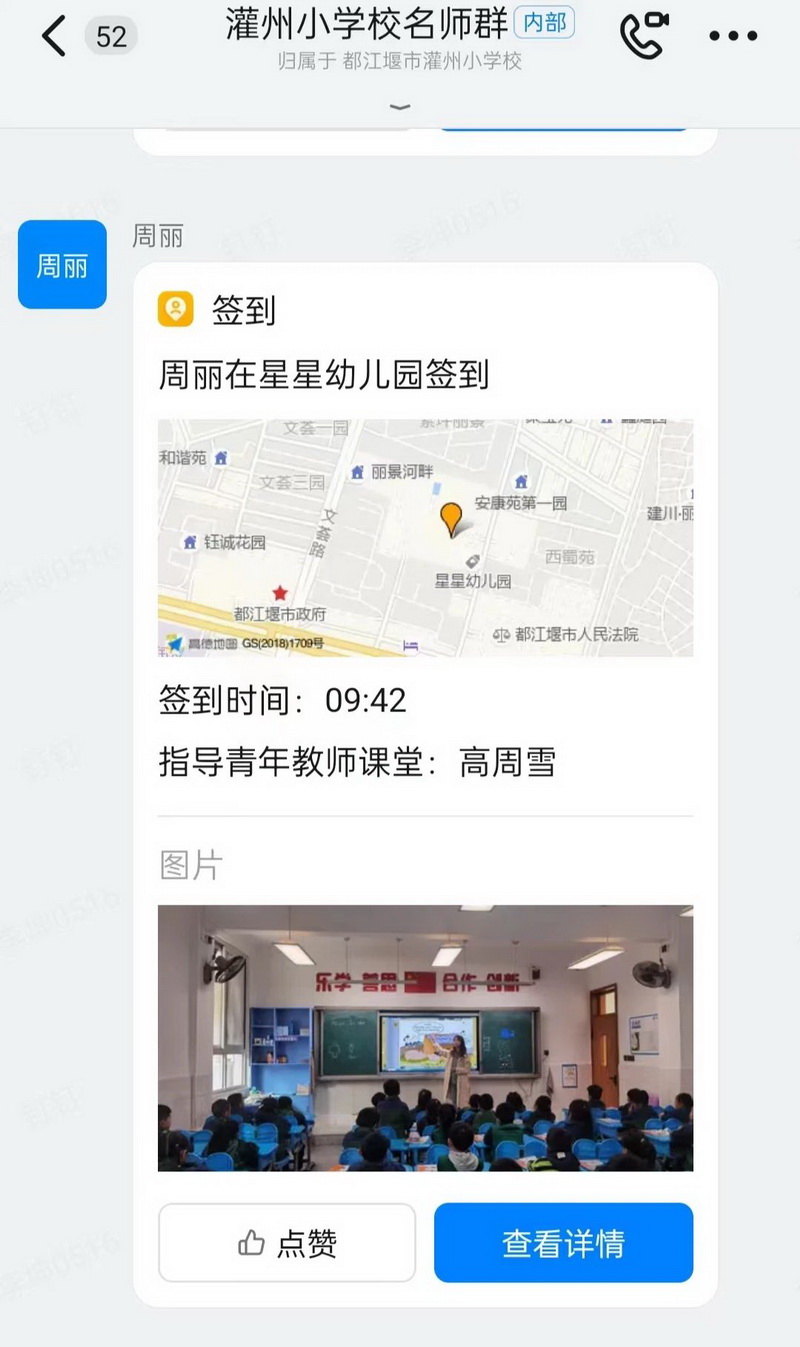Image resolution: width=800 pixels, height=1347 pixels.
Task: Open the group overflow menu
Action: (733, 37)
